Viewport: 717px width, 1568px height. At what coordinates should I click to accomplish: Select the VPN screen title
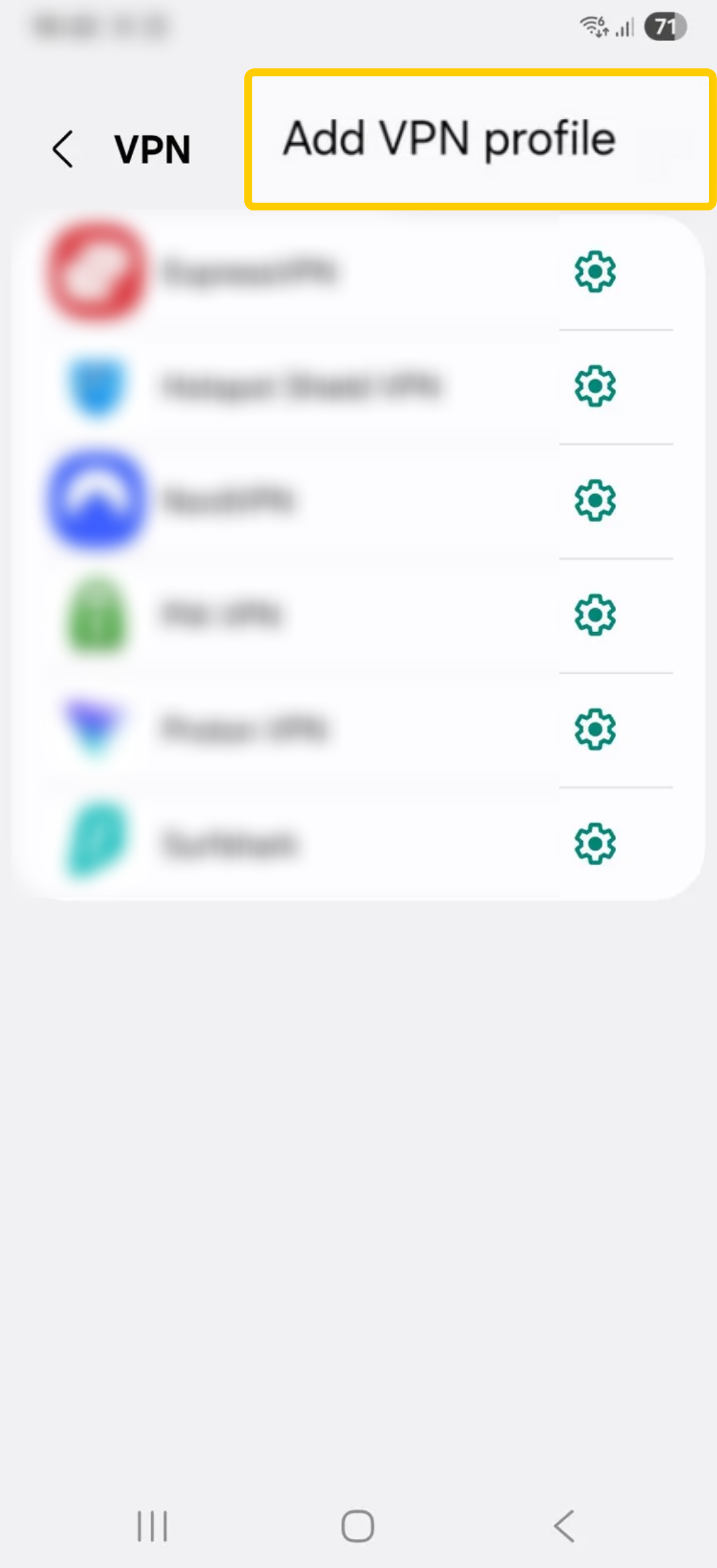pyautogui.click(x=153, y=149)
